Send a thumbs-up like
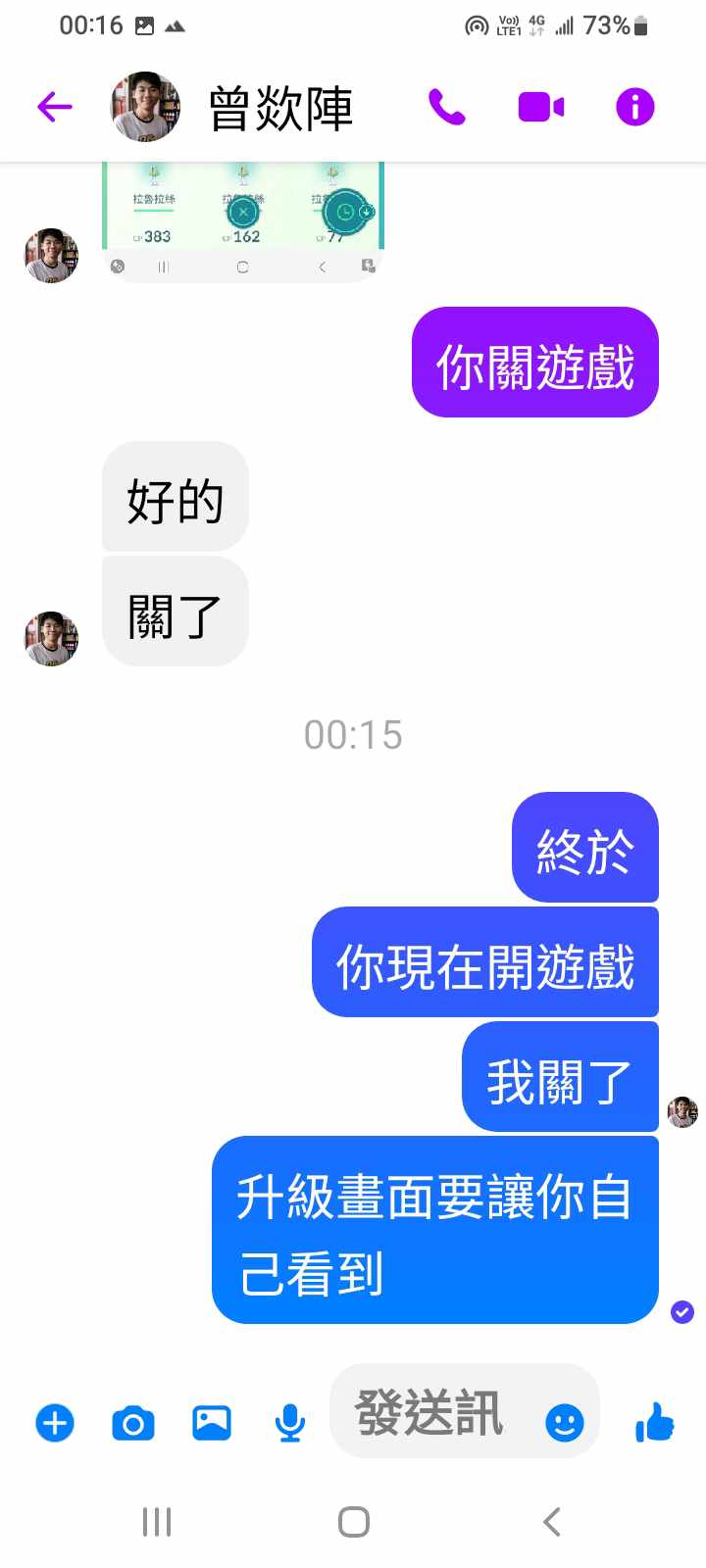This screenshot has width=706, height=1568. pos(655,1422)
